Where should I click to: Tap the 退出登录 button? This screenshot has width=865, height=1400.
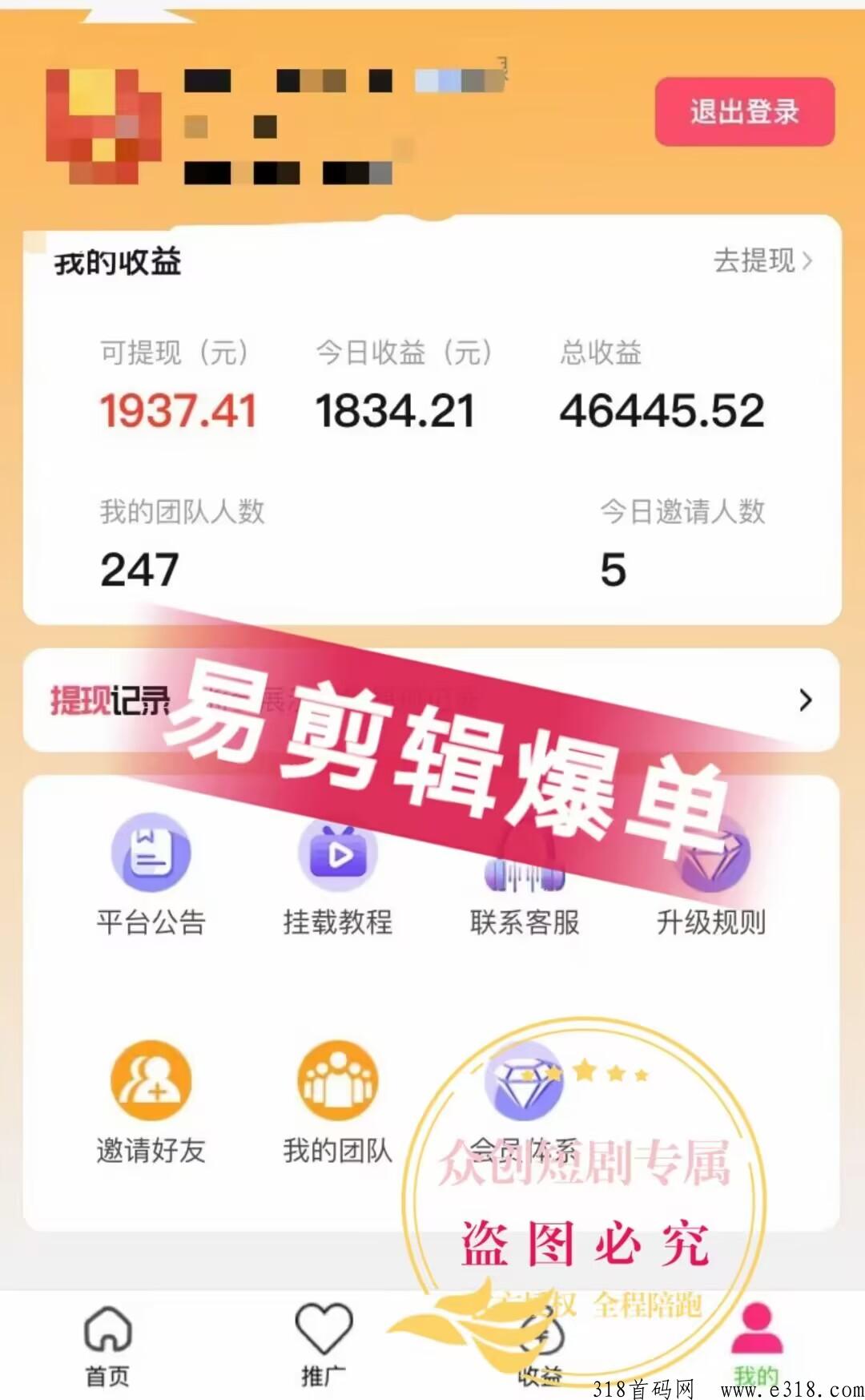pos(745,111)
